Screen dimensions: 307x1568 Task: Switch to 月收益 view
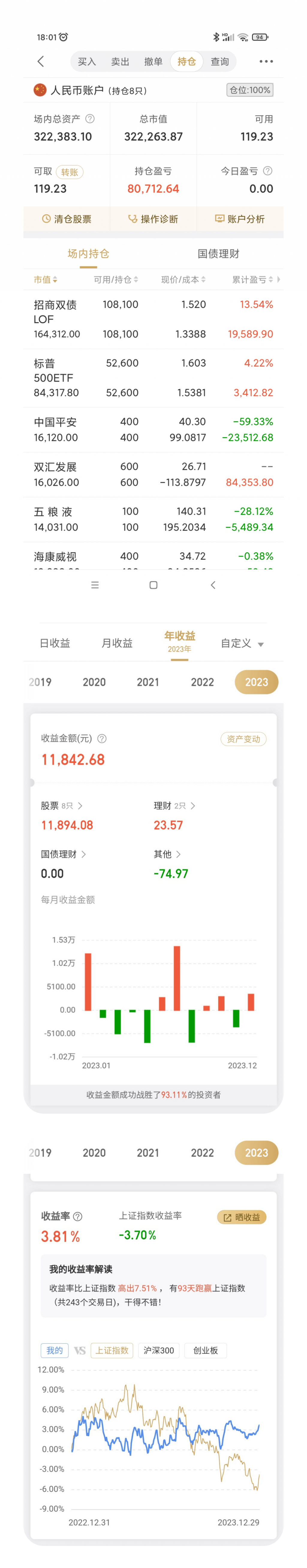117,643
